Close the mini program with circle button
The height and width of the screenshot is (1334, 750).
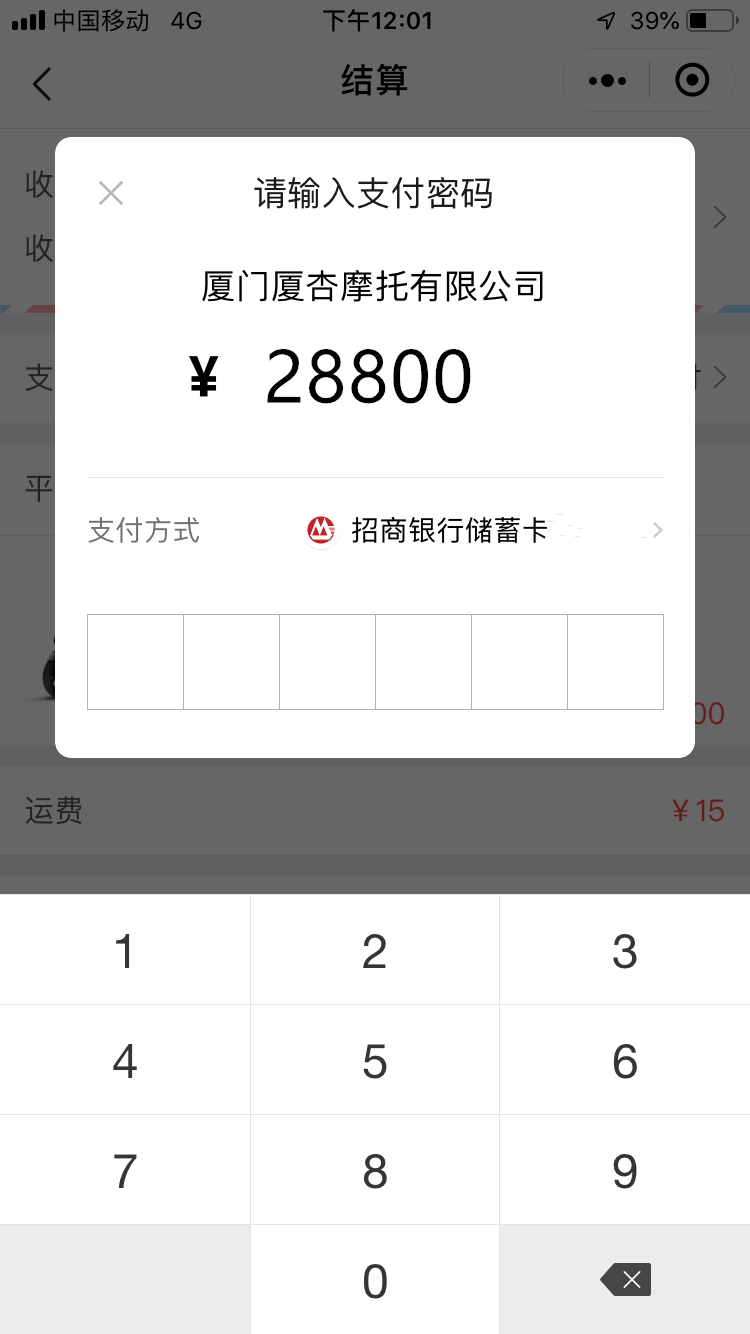pyautogui.click(x=692, y=80)
